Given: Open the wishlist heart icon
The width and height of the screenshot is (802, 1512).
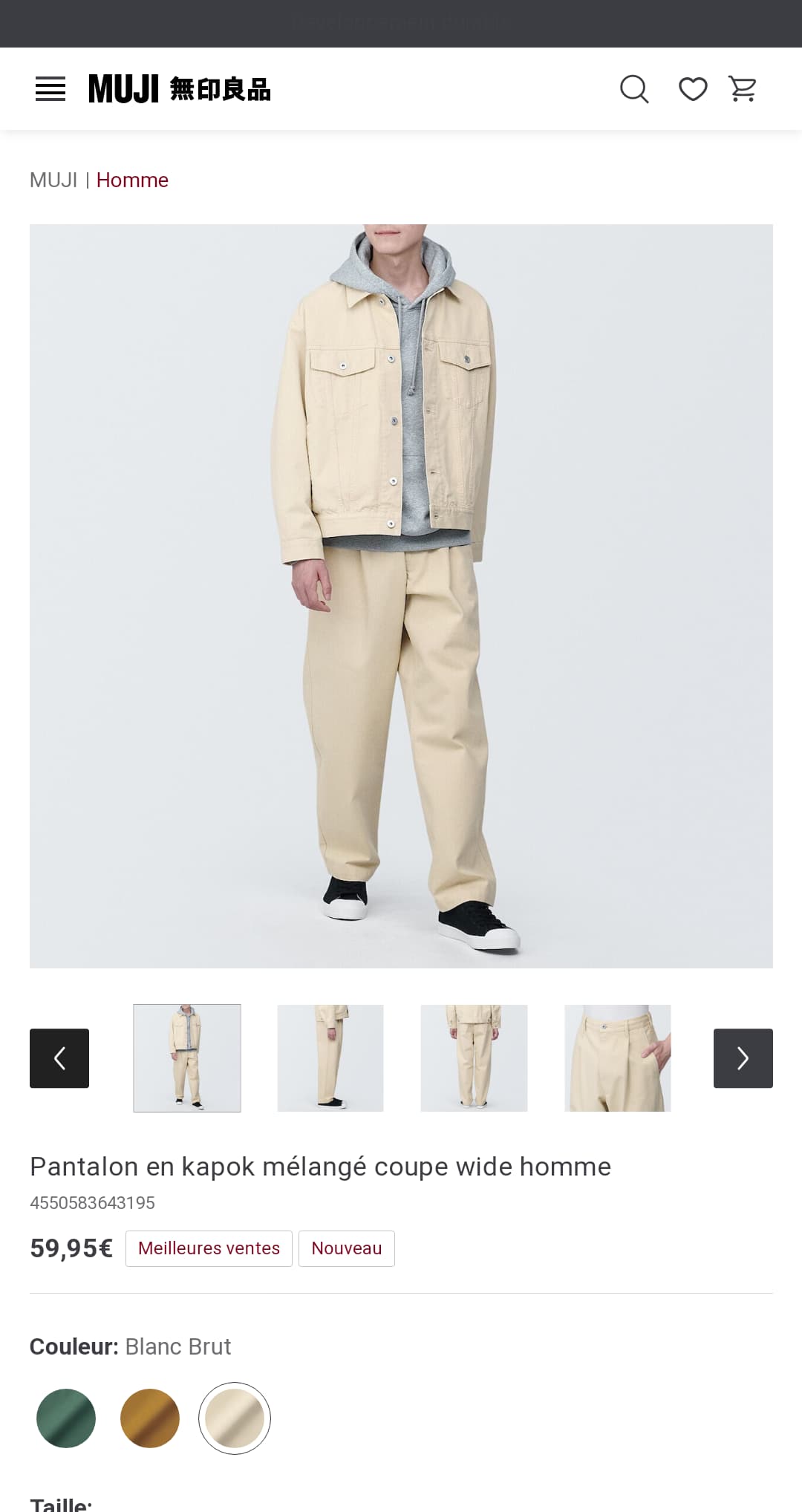Looking at the screenshot, I should (x=693, y=89).
